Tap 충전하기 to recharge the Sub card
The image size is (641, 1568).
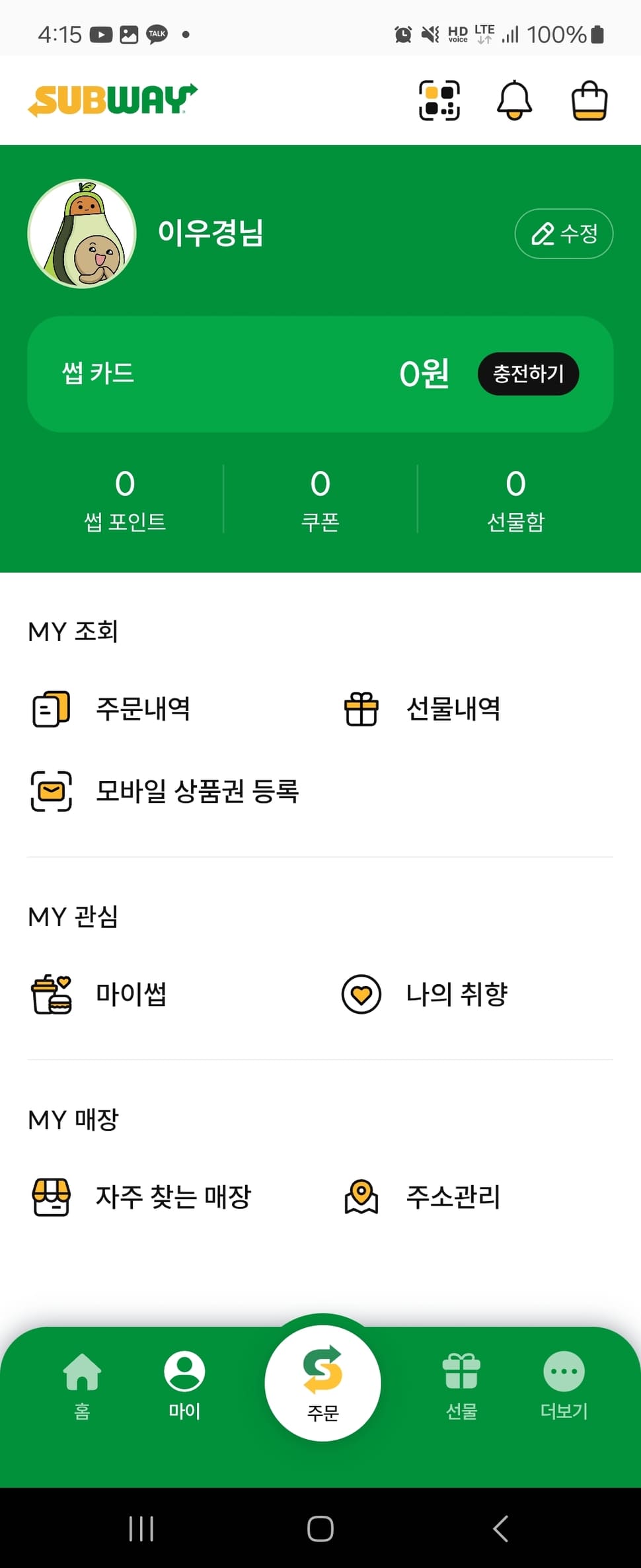pyautogui.click(x=528, y=374)
